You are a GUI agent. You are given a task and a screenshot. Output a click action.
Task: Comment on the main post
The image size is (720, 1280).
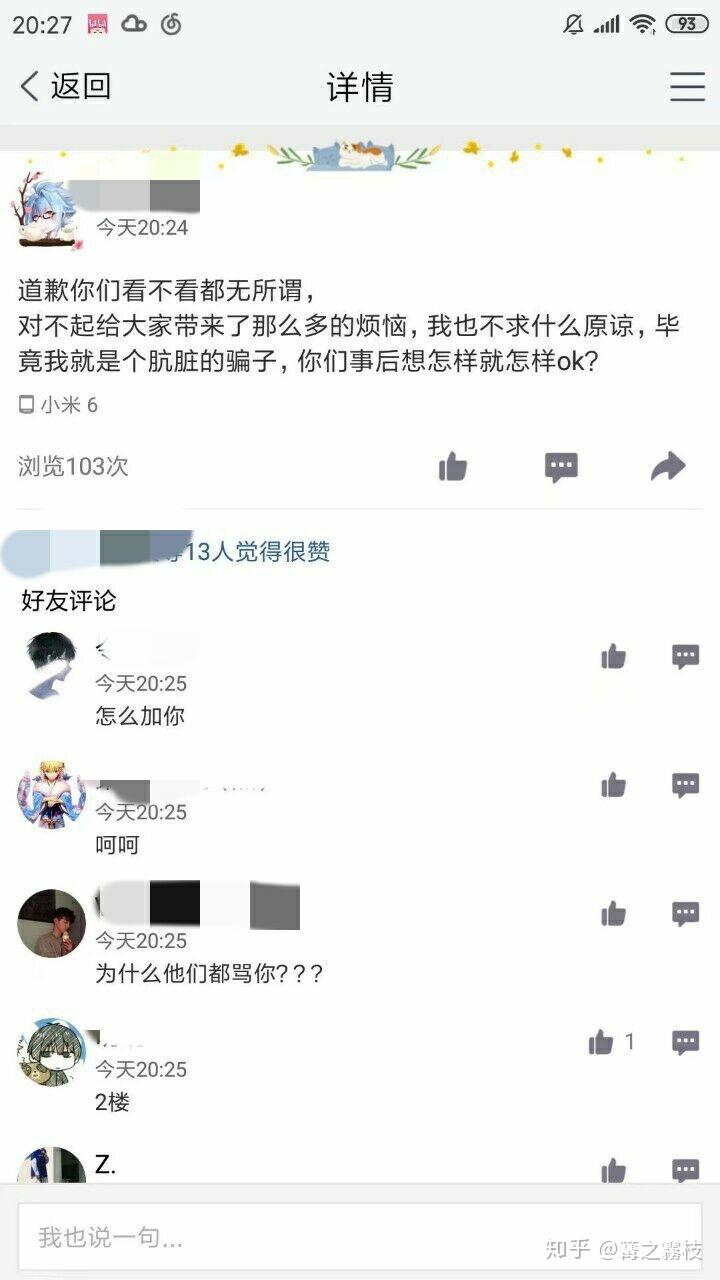561,466
